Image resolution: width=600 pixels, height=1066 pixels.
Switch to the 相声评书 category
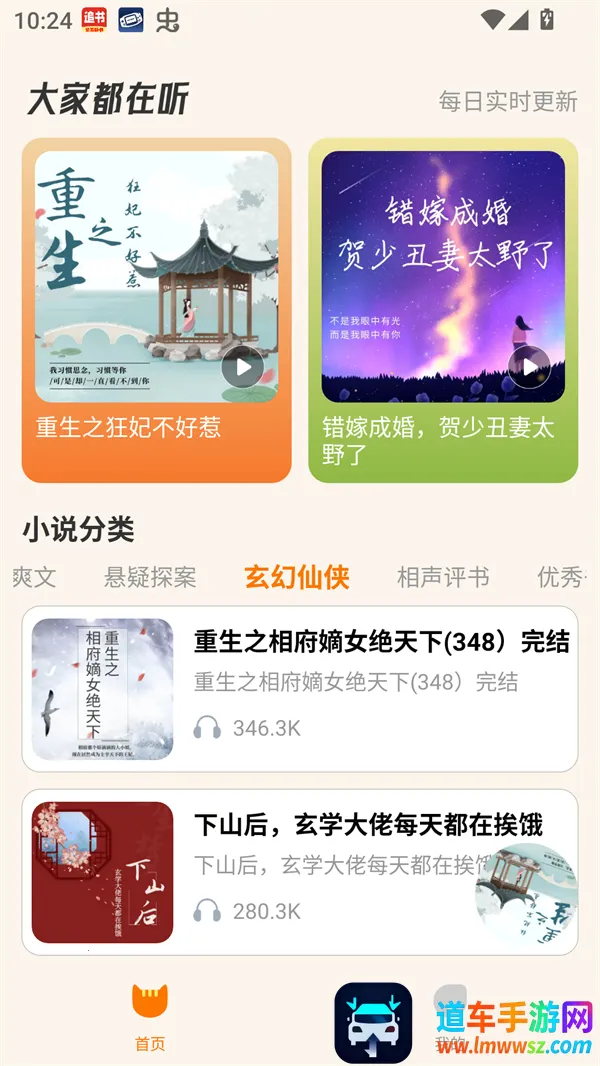point(443,577)
